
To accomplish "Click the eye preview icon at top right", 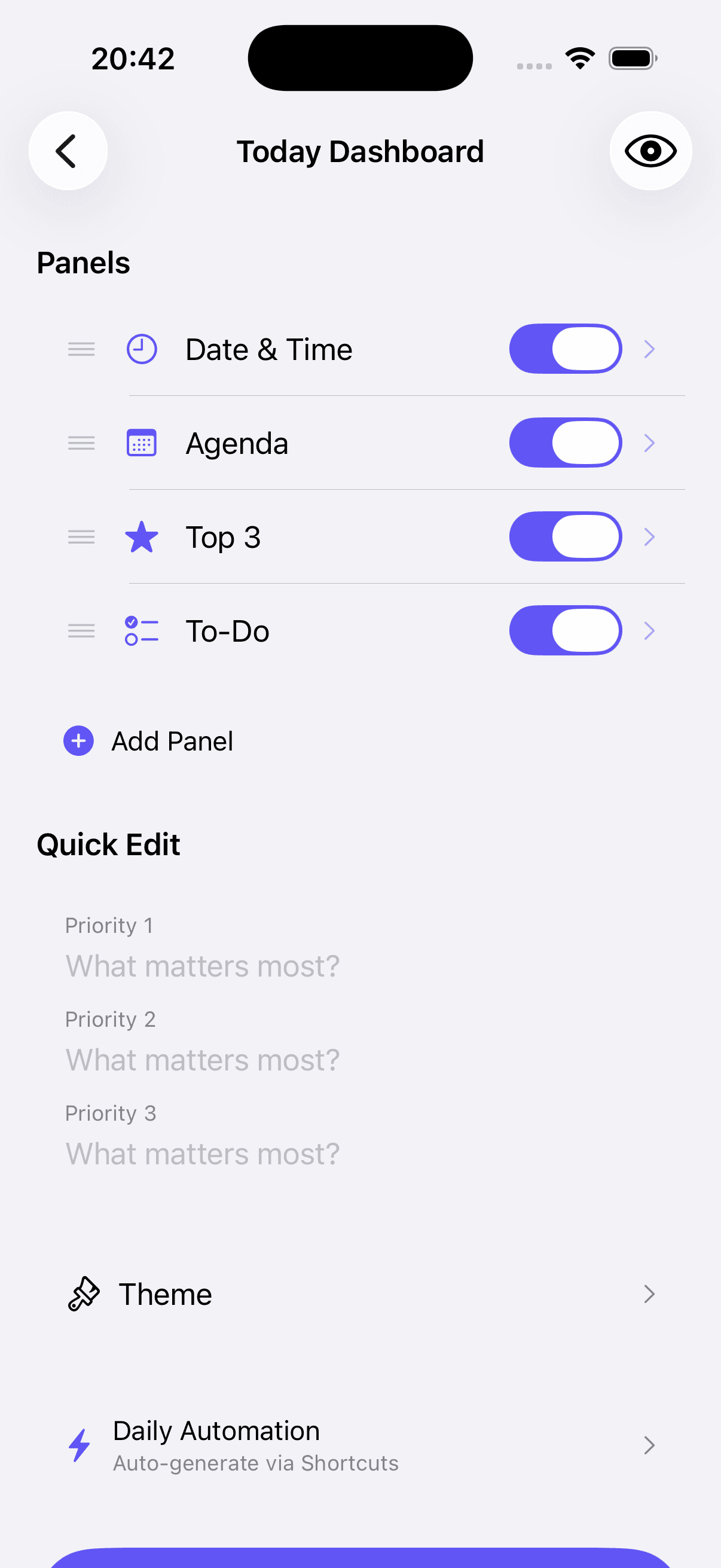I will 650,150.
